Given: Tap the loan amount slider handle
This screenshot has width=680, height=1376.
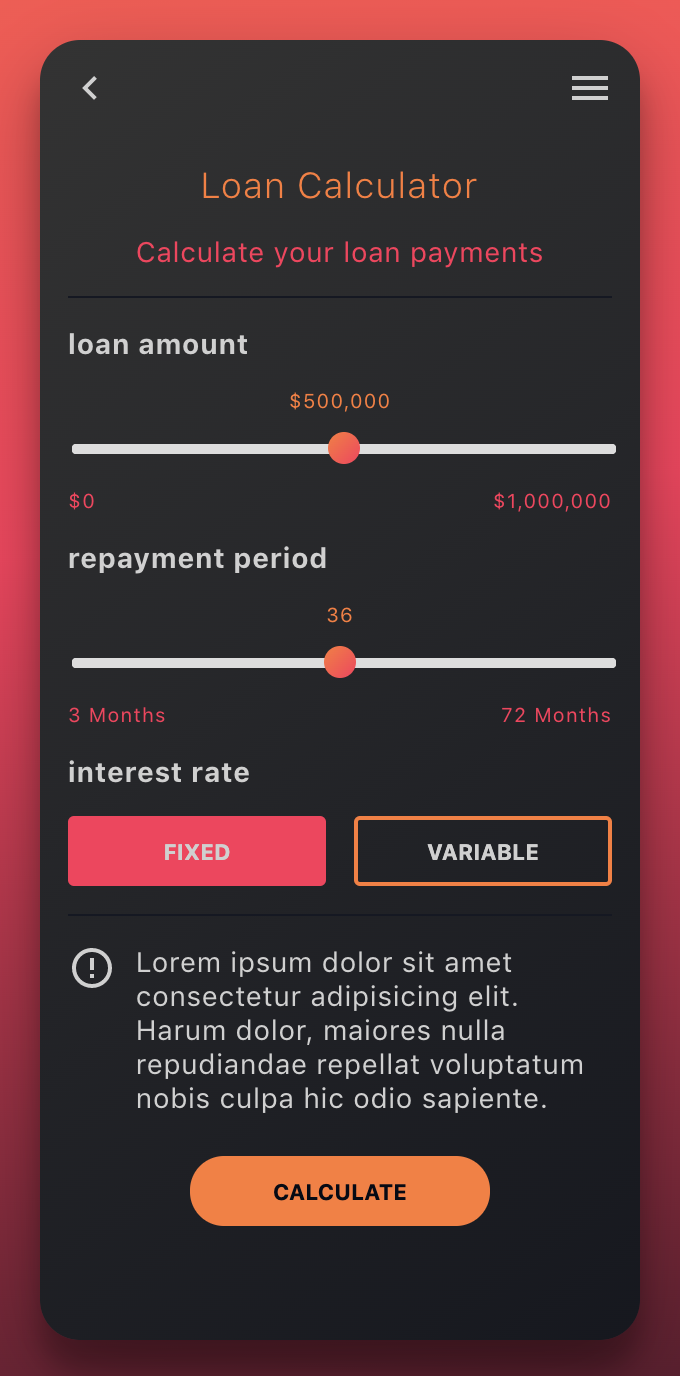Looking at the screenshot, I should pyautogui.click(x=344, y=448).
